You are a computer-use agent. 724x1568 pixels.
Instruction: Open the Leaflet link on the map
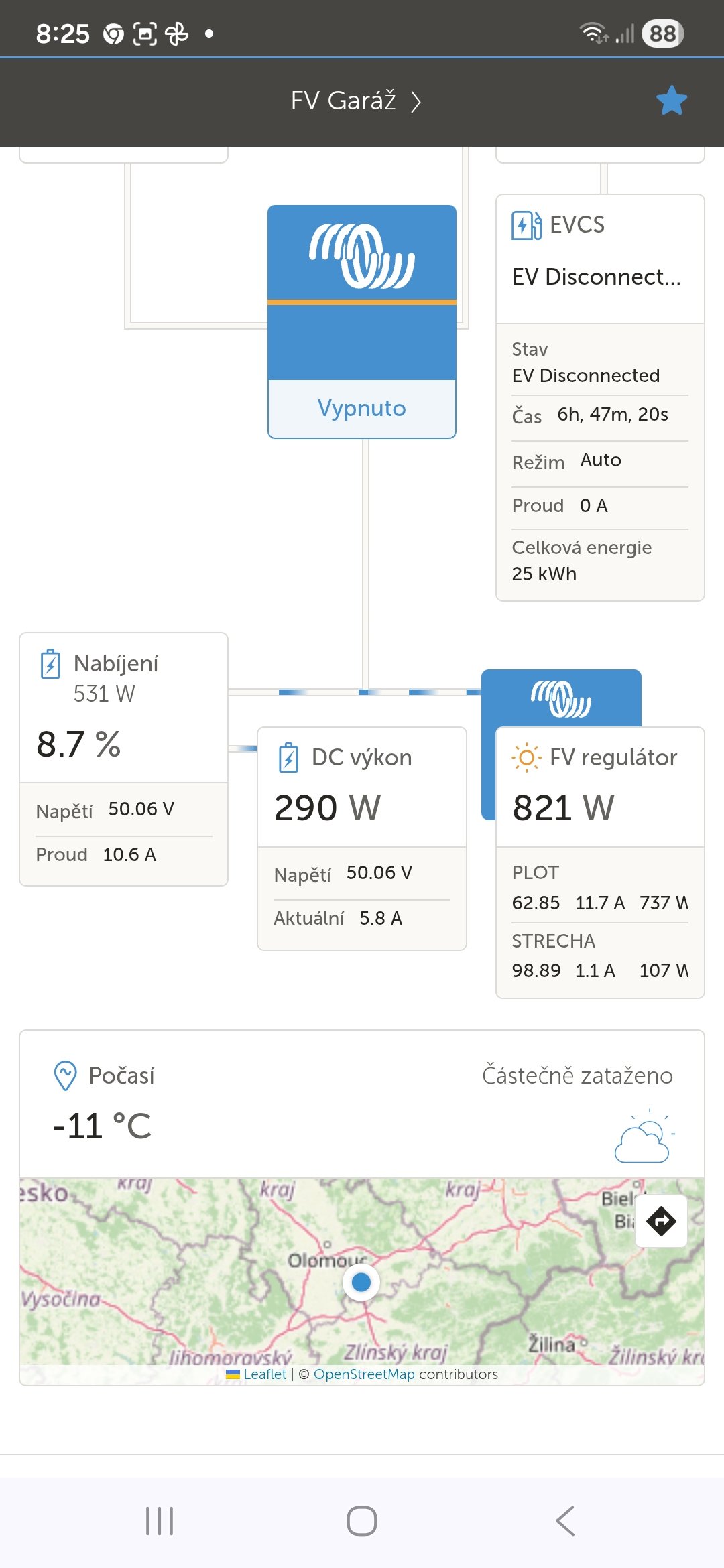[264, 1374]
